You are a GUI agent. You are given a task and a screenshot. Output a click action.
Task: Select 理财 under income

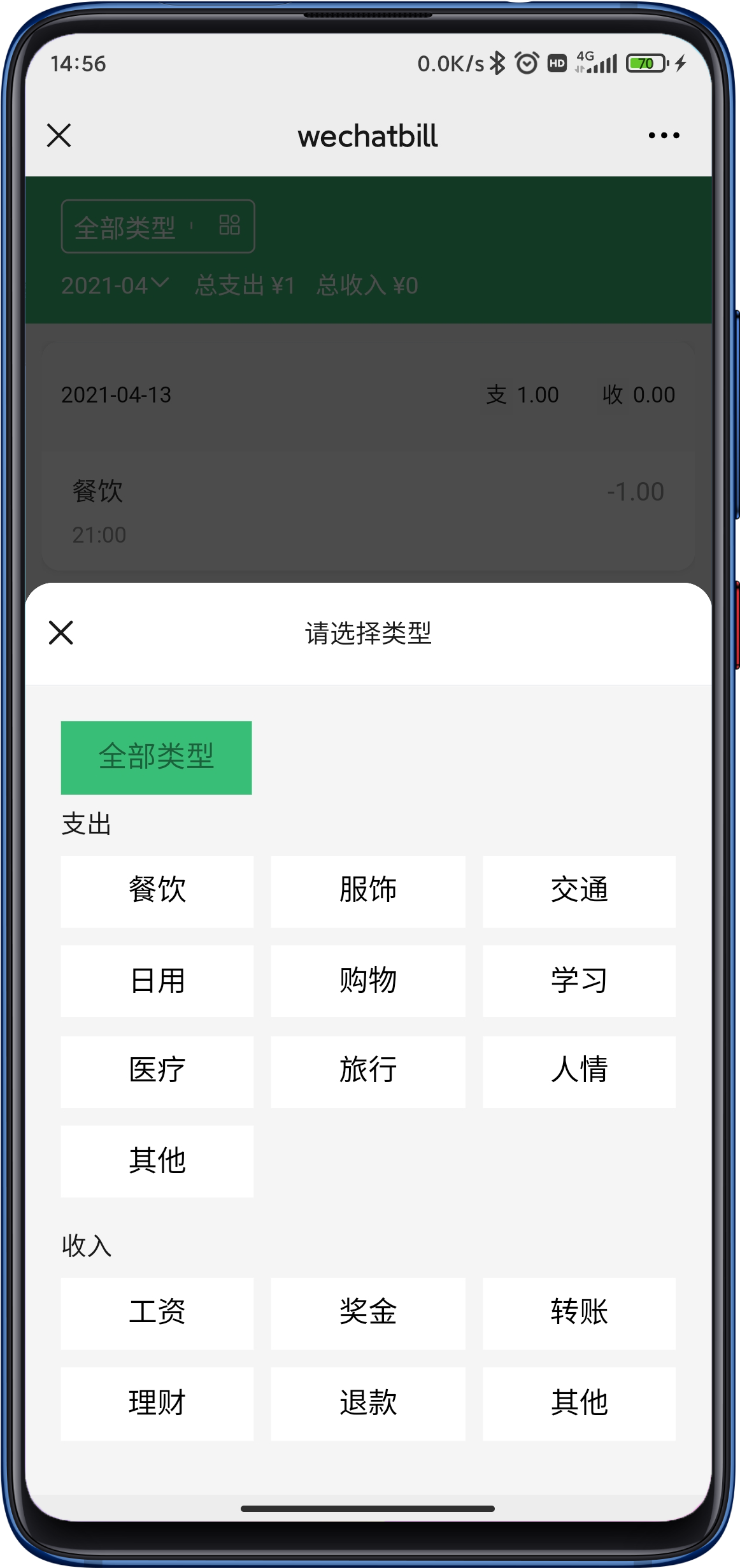click(x=157, y=1404)
